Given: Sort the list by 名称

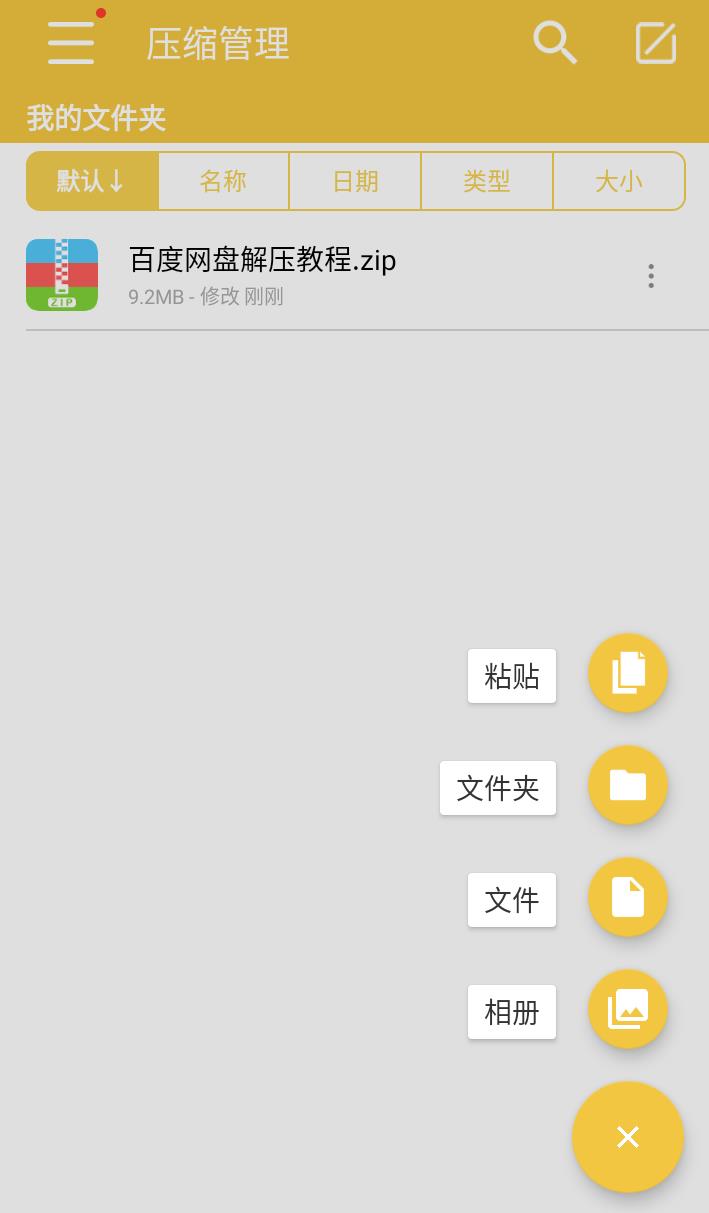Looking at the screenshot, I should [x=223, y=181].
